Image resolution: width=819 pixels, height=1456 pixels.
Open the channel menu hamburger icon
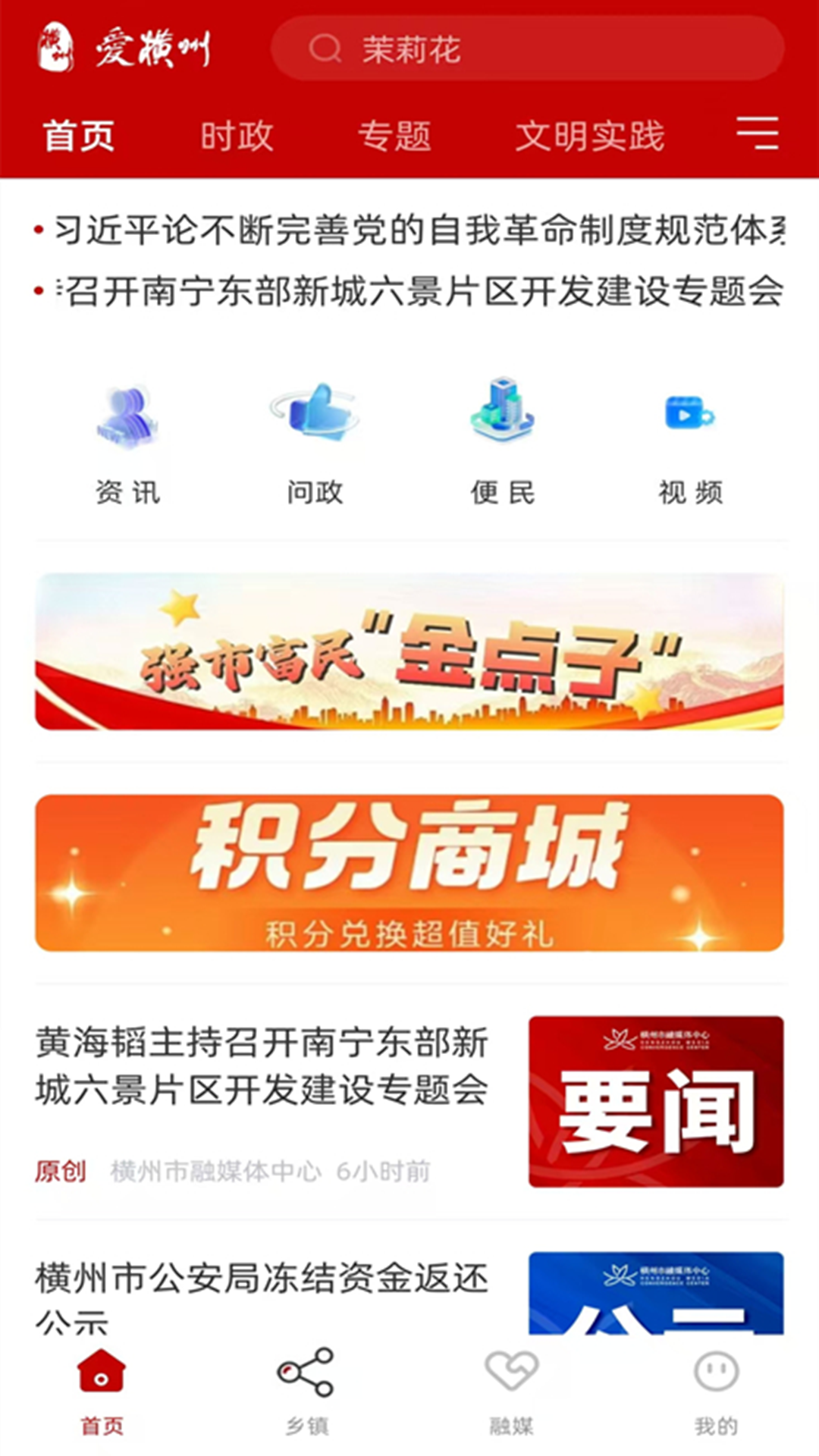[x=757, y=134]
